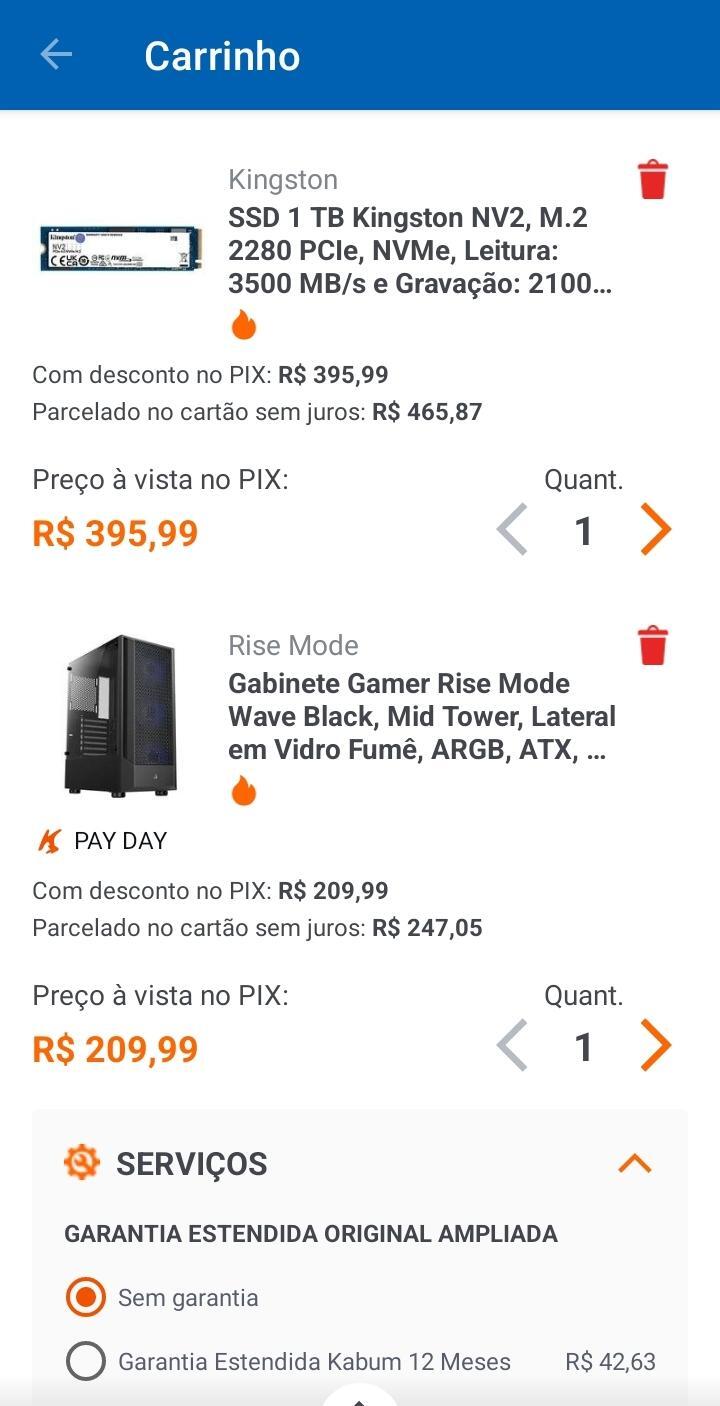The image size is (720, 1406).
Task: Decrease quantity of the Kingston SSD
Action: [x=512, y=529]
